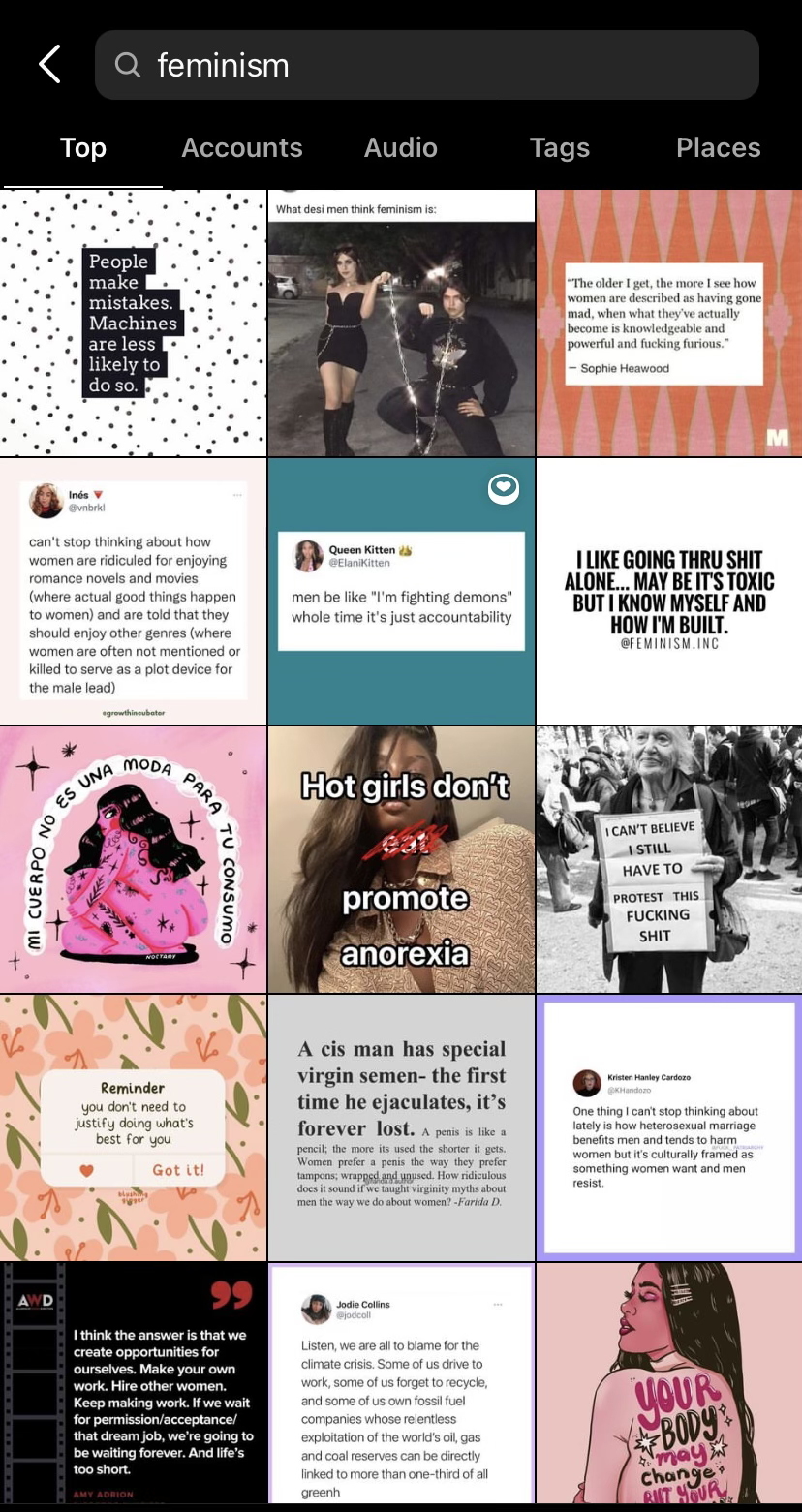
Task: Open Queen Kitten's 'fighting demons' reel
Action: (x=401, y=591)
